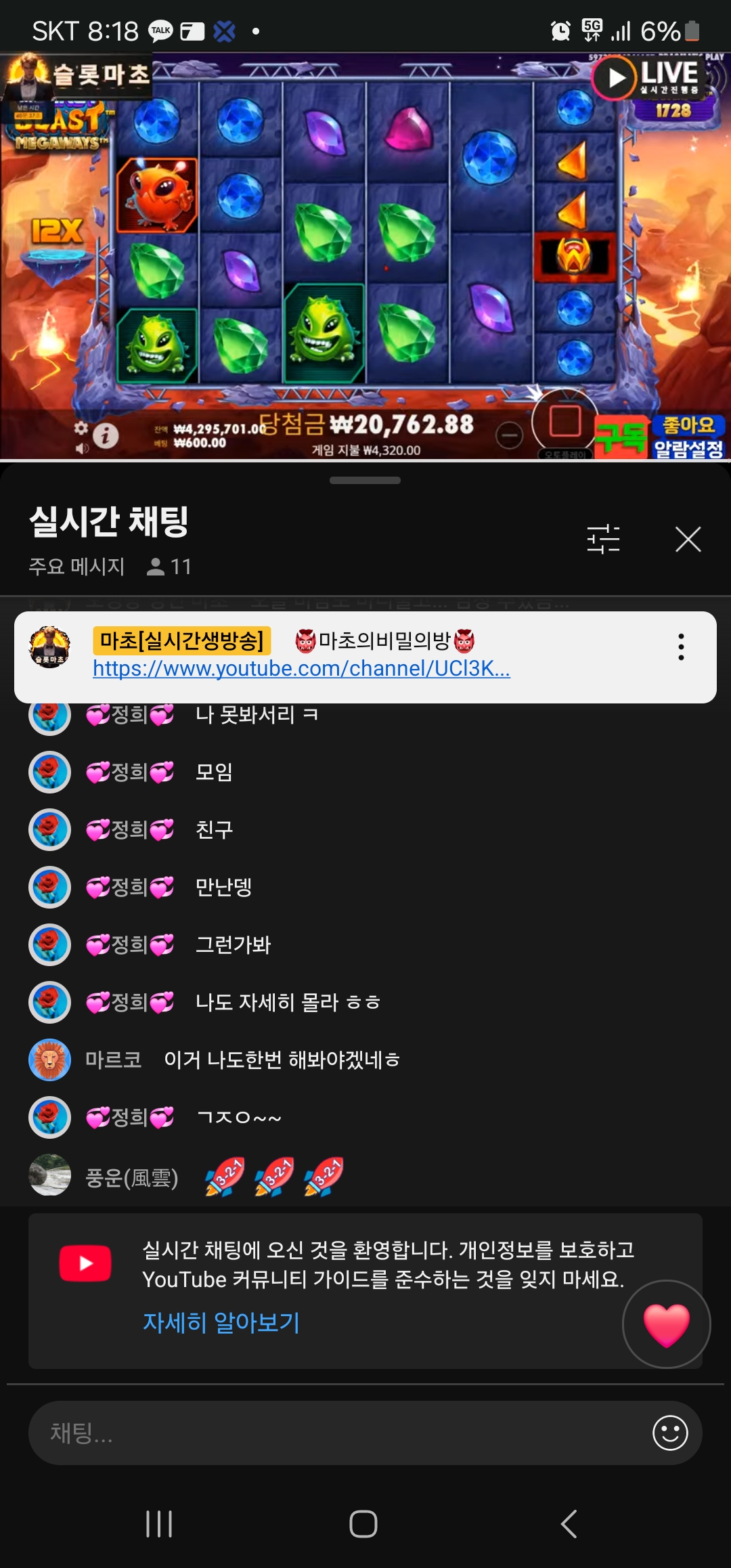Viewport: 731px width, 1568px height.
Task: Go back with the system back button
Action: (x=569, y=1524)
